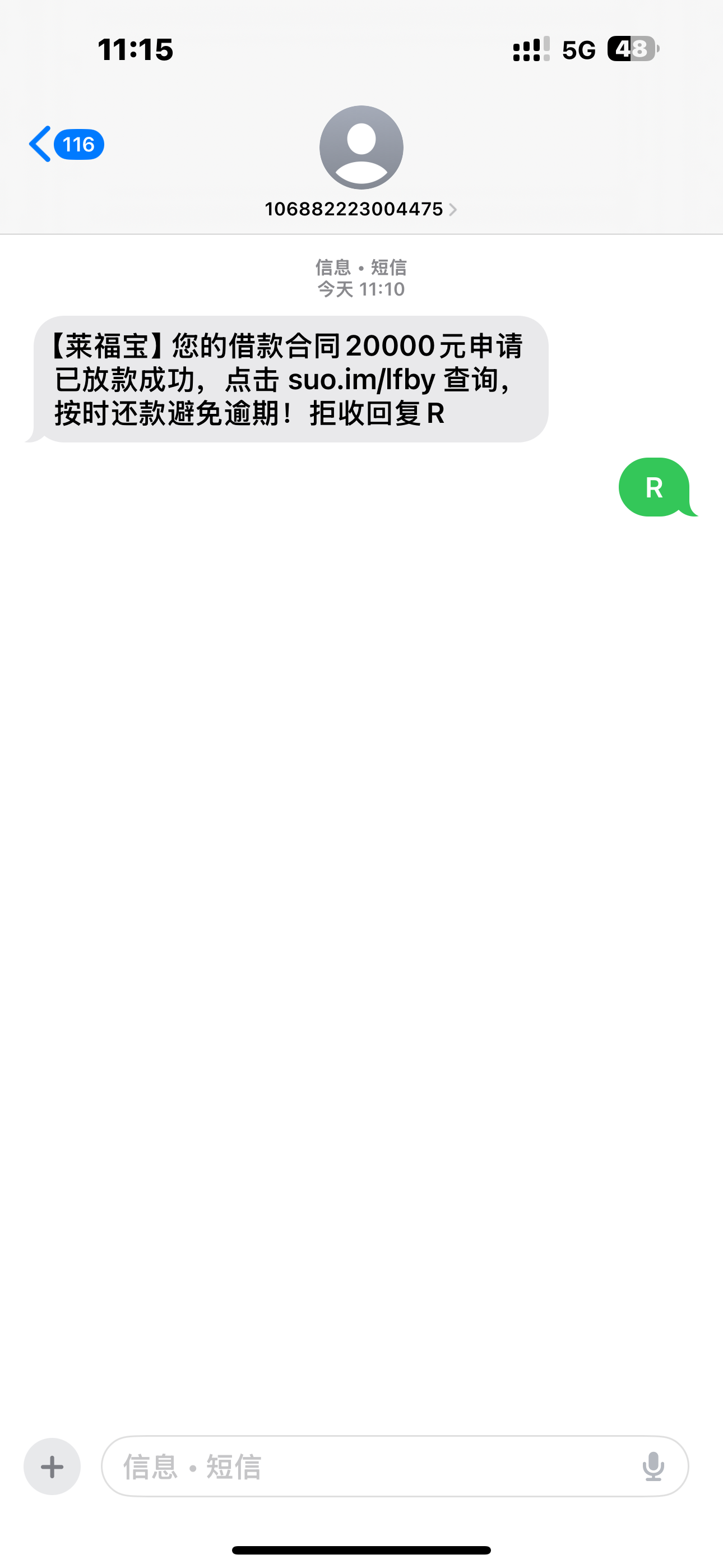Start voice dictation with the microphone

pos(653,1466)
